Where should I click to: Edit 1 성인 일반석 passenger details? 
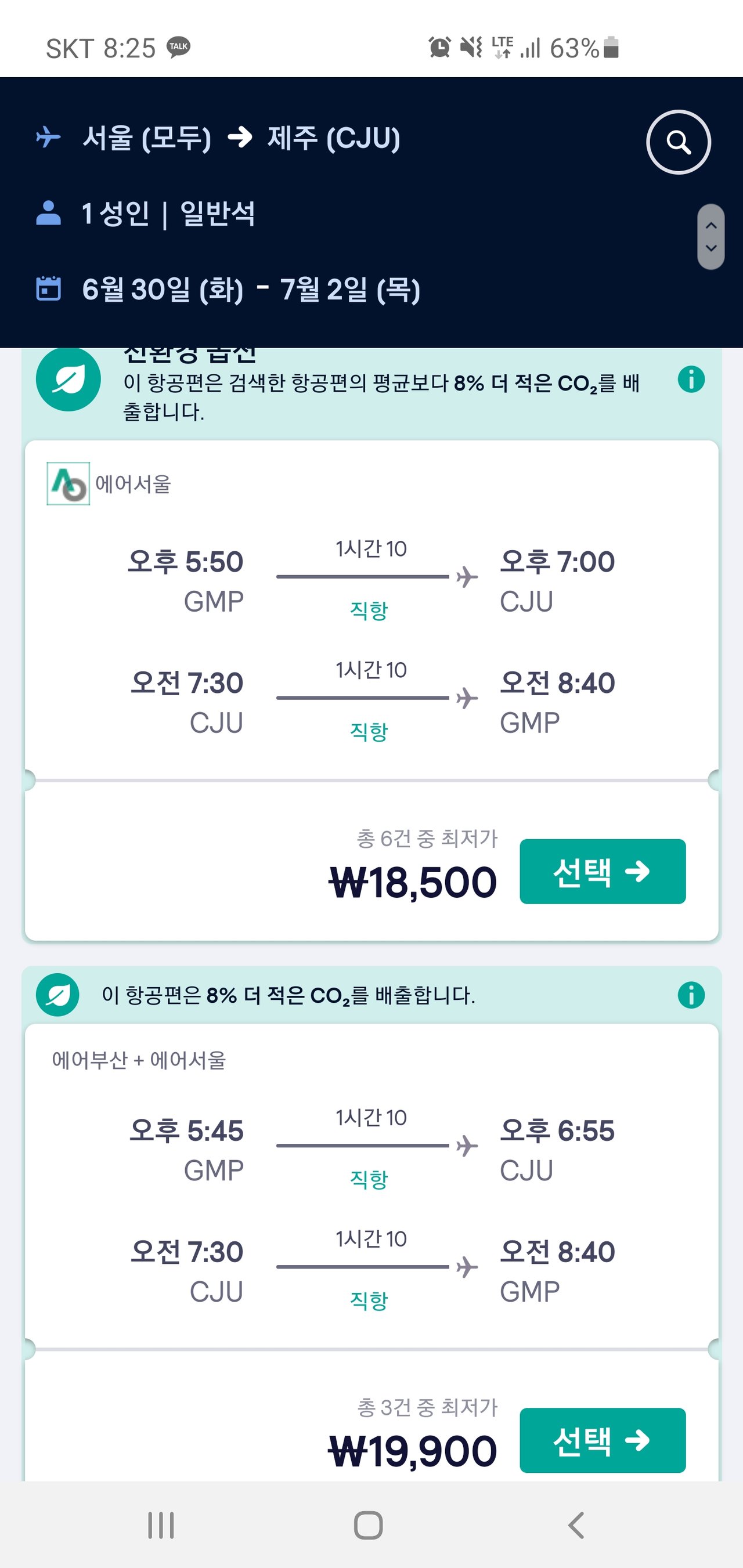(168, 214)
